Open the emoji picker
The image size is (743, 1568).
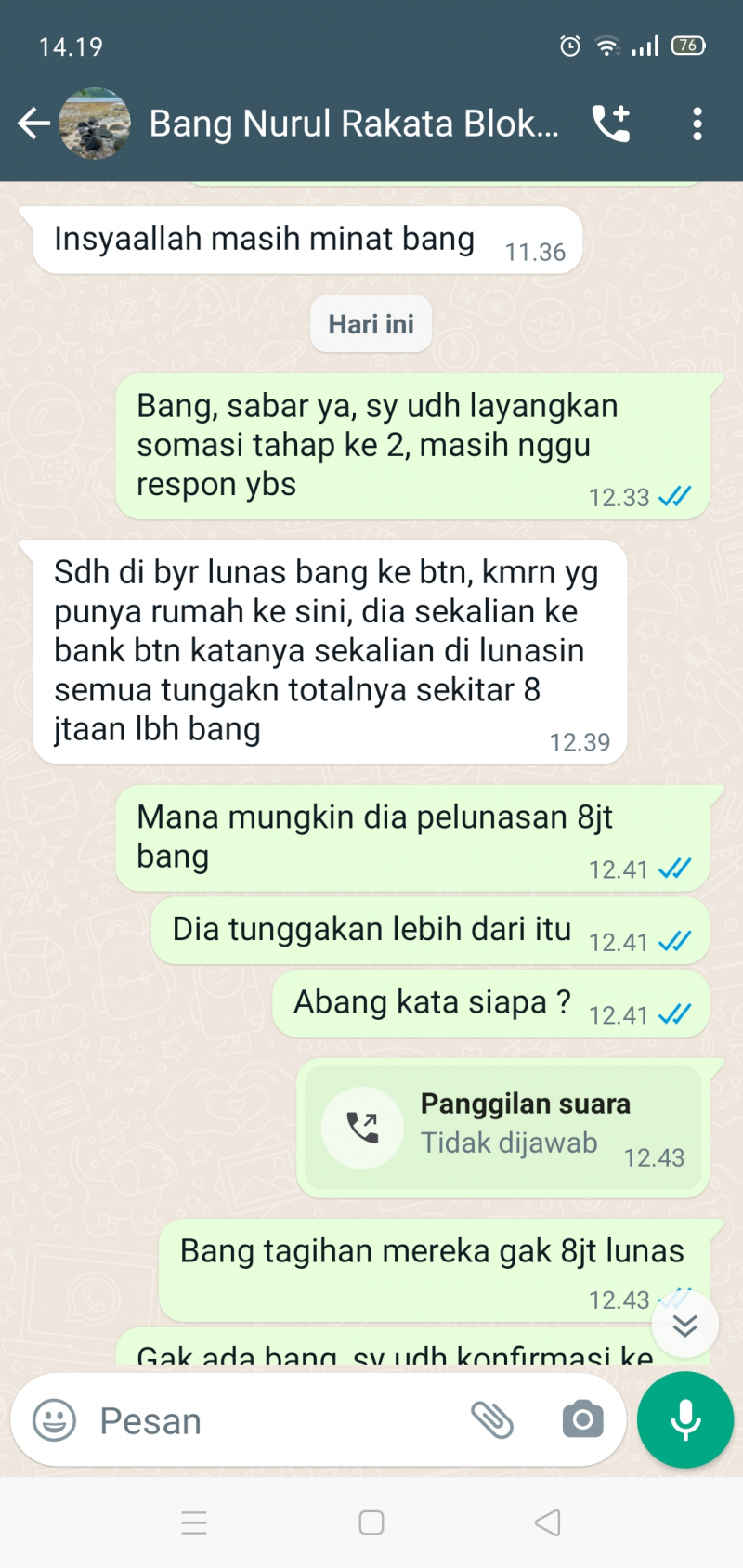tap(55, 1420)
